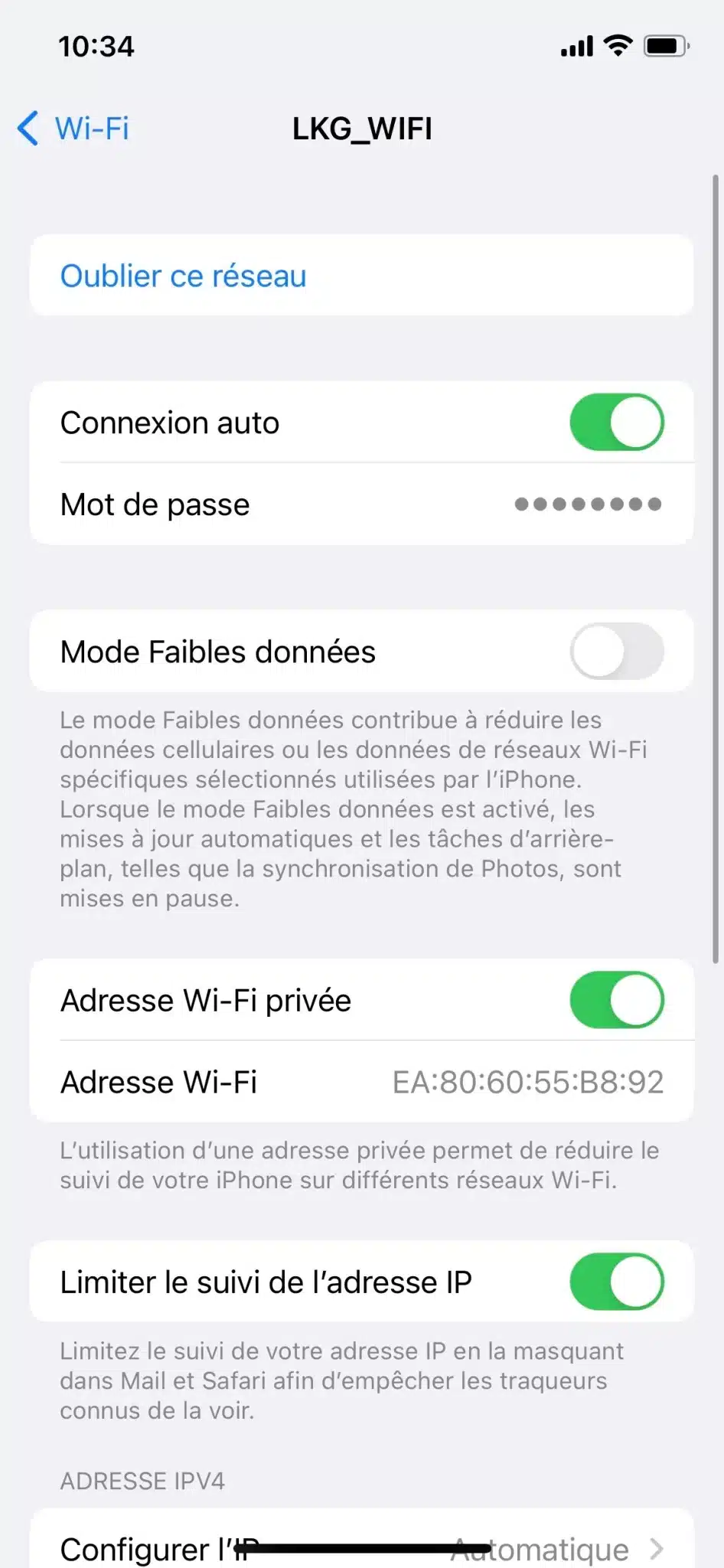Toggle Limiter le suivi de l'adresse IP
The image size is (724, 1568).
point(616,1282)
